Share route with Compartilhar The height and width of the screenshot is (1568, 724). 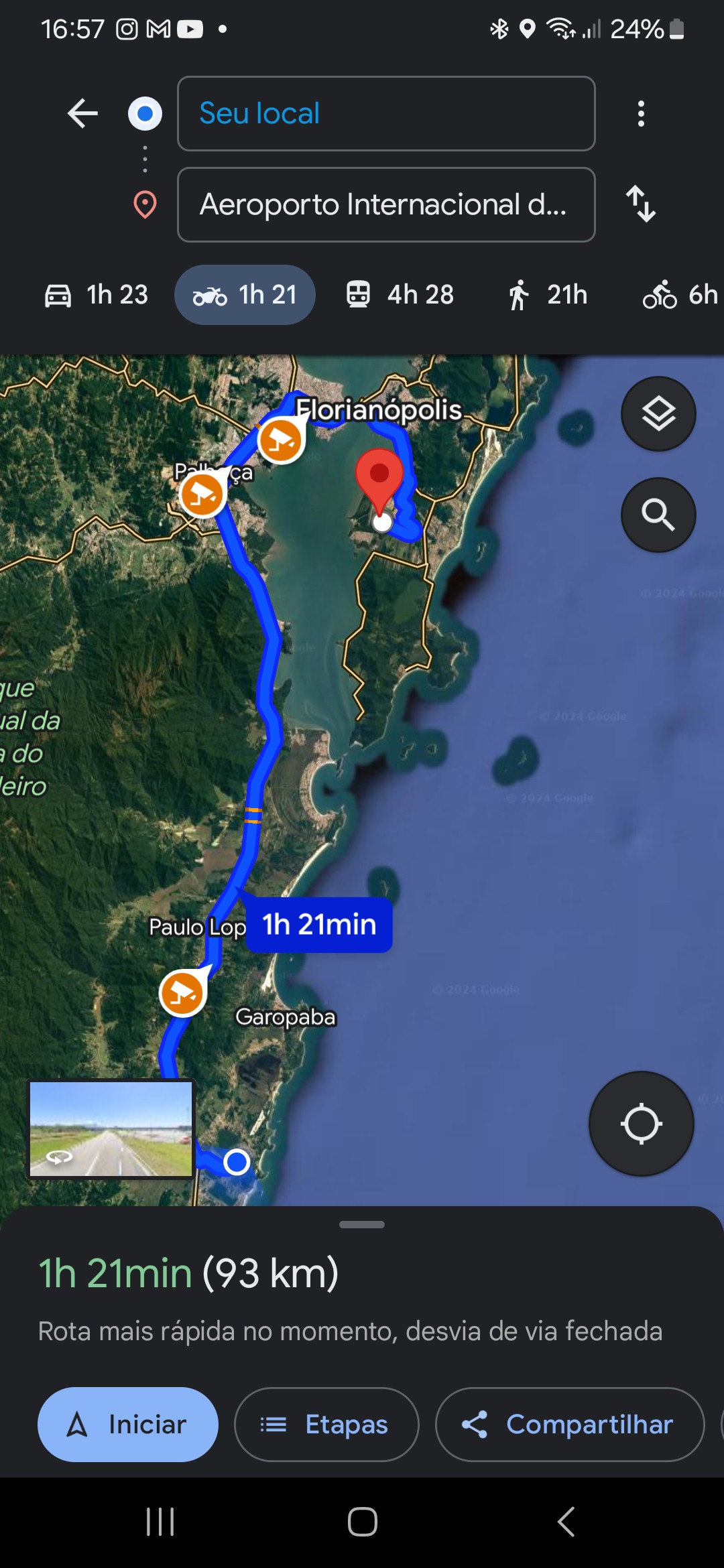click(569, 1424)
